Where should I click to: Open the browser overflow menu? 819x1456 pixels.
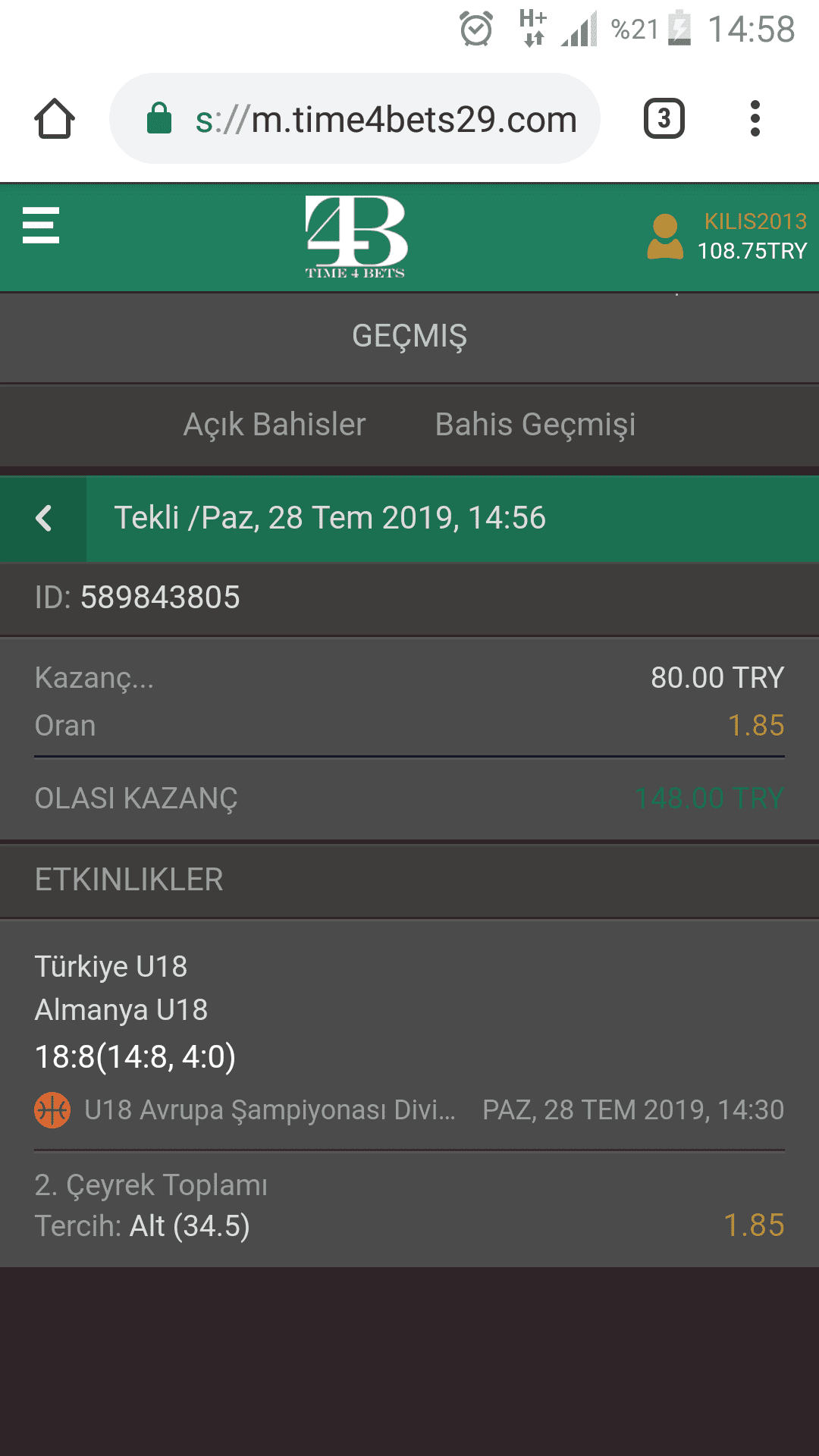click(755, 119)
